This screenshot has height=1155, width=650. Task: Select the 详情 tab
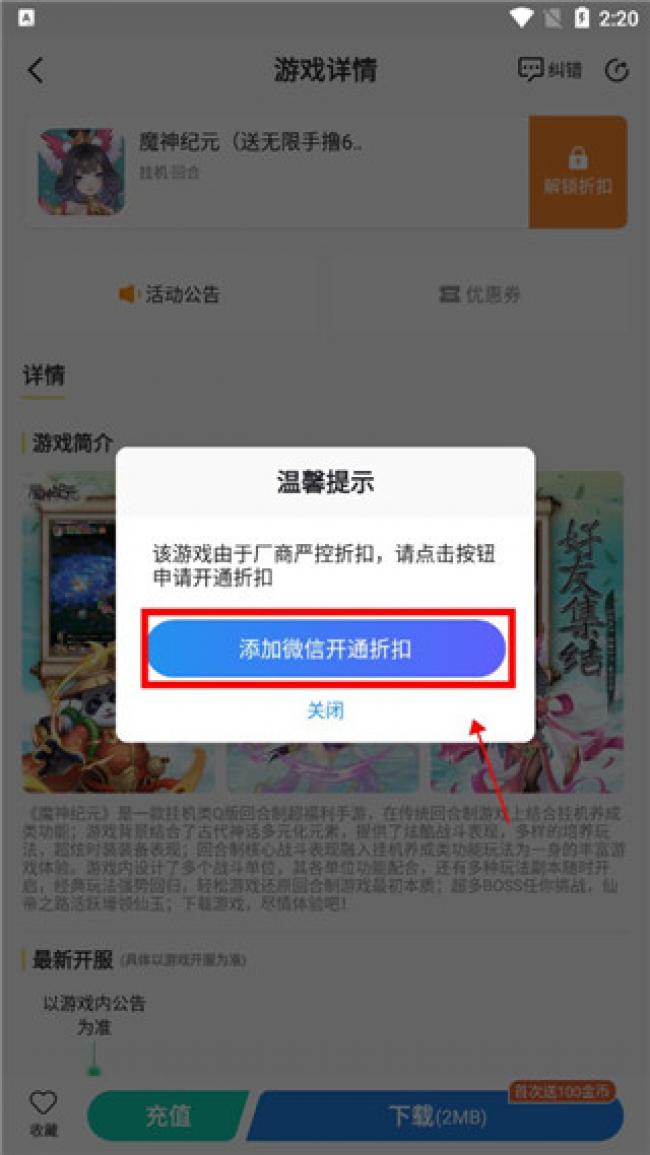click(x=44, y=376)
